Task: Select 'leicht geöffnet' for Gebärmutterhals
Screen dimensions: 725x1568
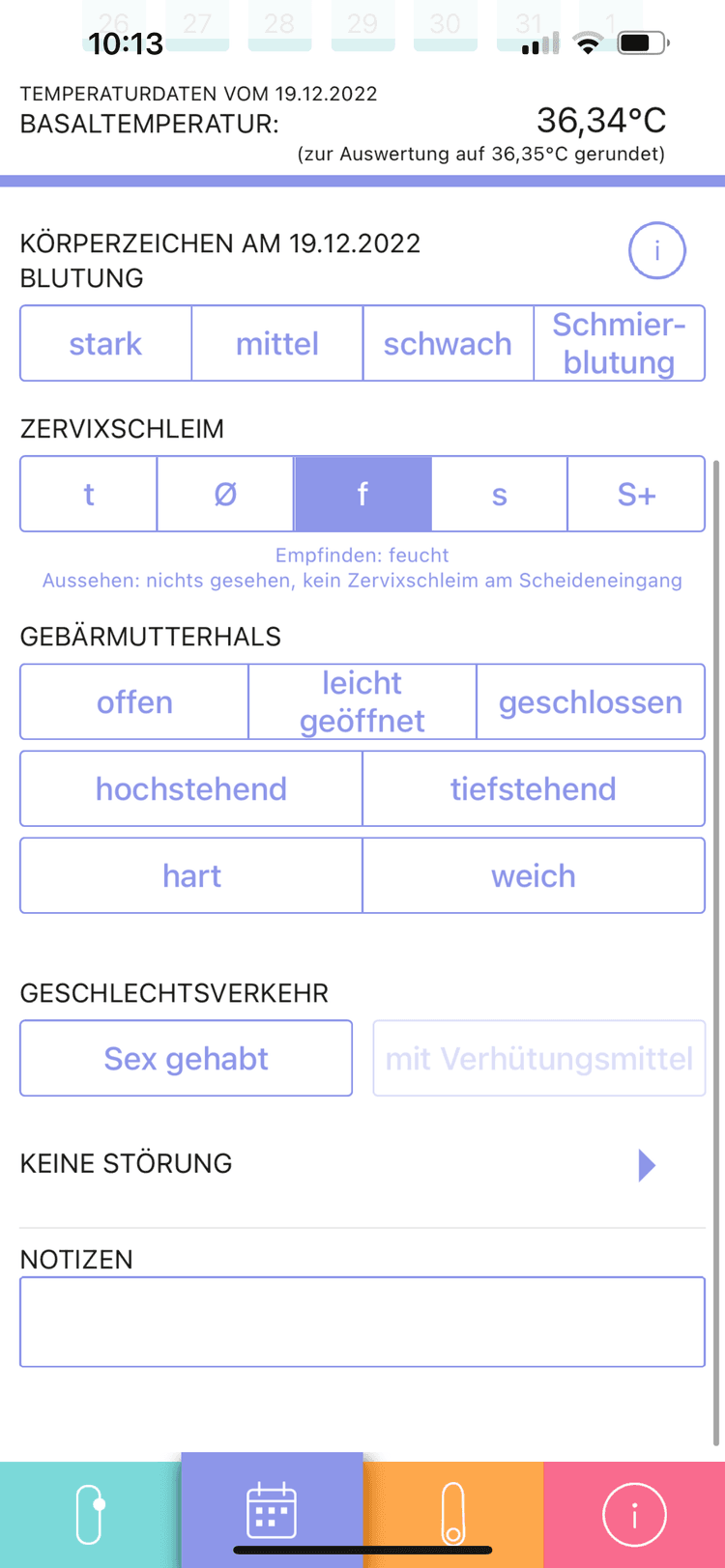Action: pyautogui.click(x=362, y=702)
